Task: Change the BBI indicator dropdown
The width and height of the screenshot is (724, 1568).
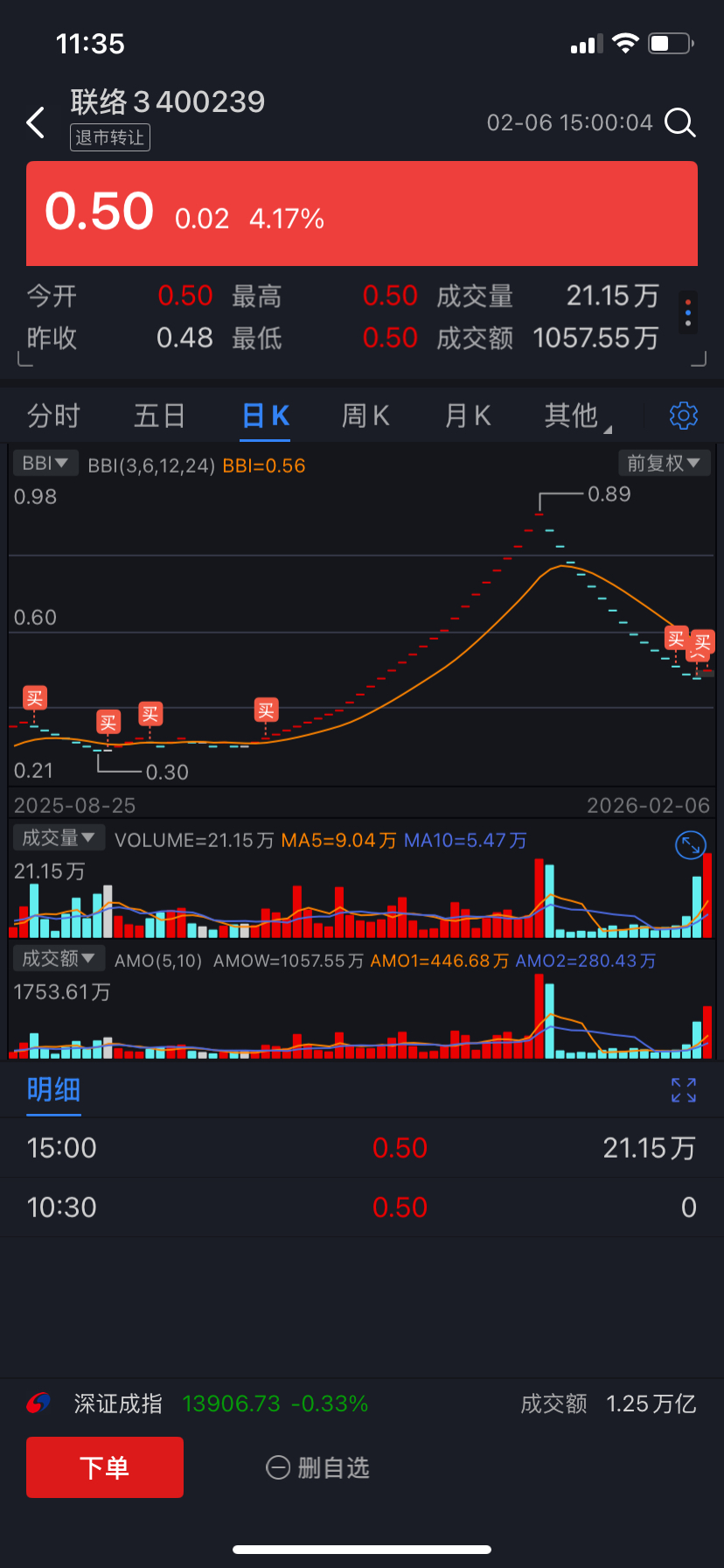Action: click(x=45, y=464)
